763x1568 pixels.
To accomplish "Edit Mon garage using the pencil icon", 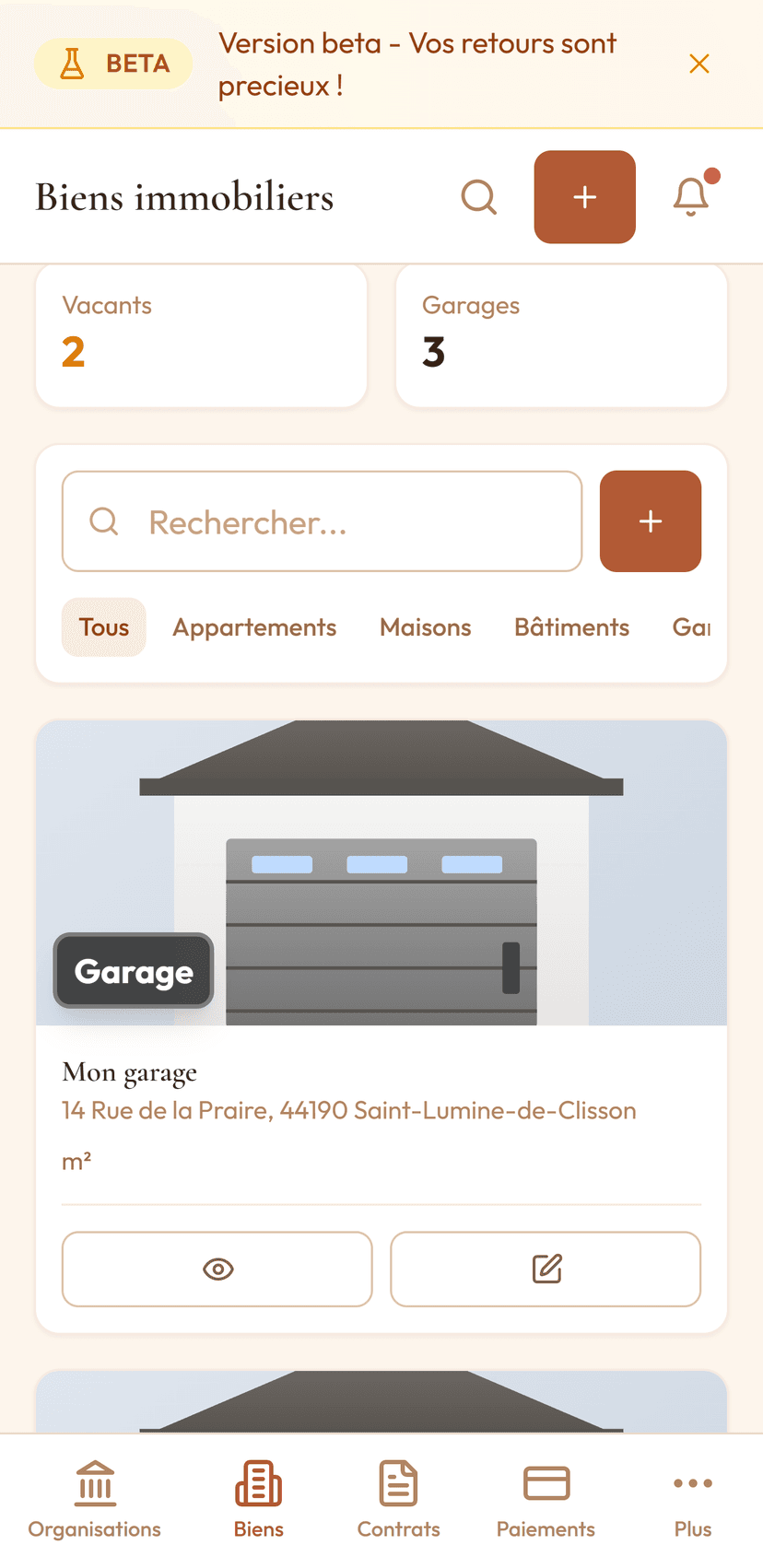I will [x=546, y=1269].
